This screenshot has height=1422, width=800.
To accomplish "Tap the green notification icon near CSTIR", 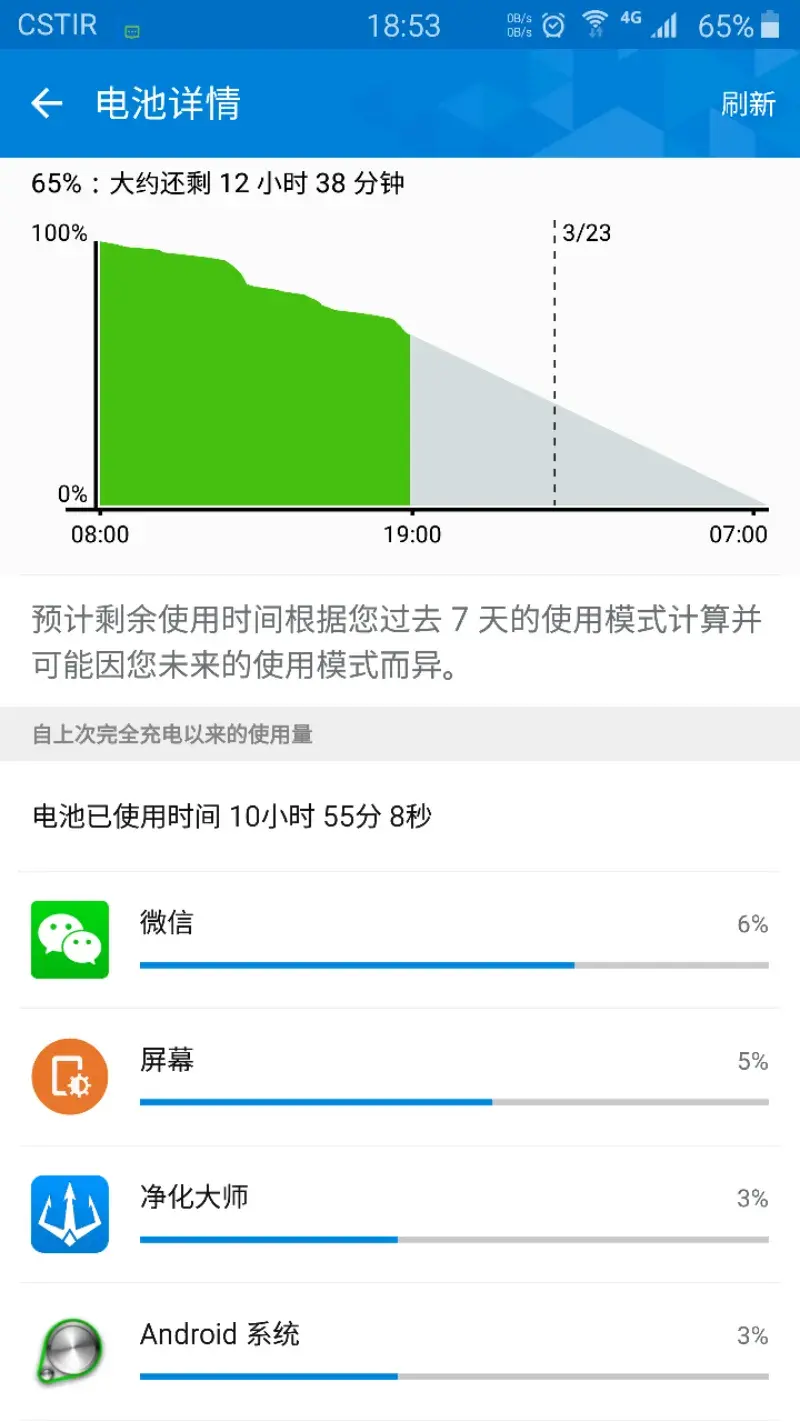I will click(132, 33).
